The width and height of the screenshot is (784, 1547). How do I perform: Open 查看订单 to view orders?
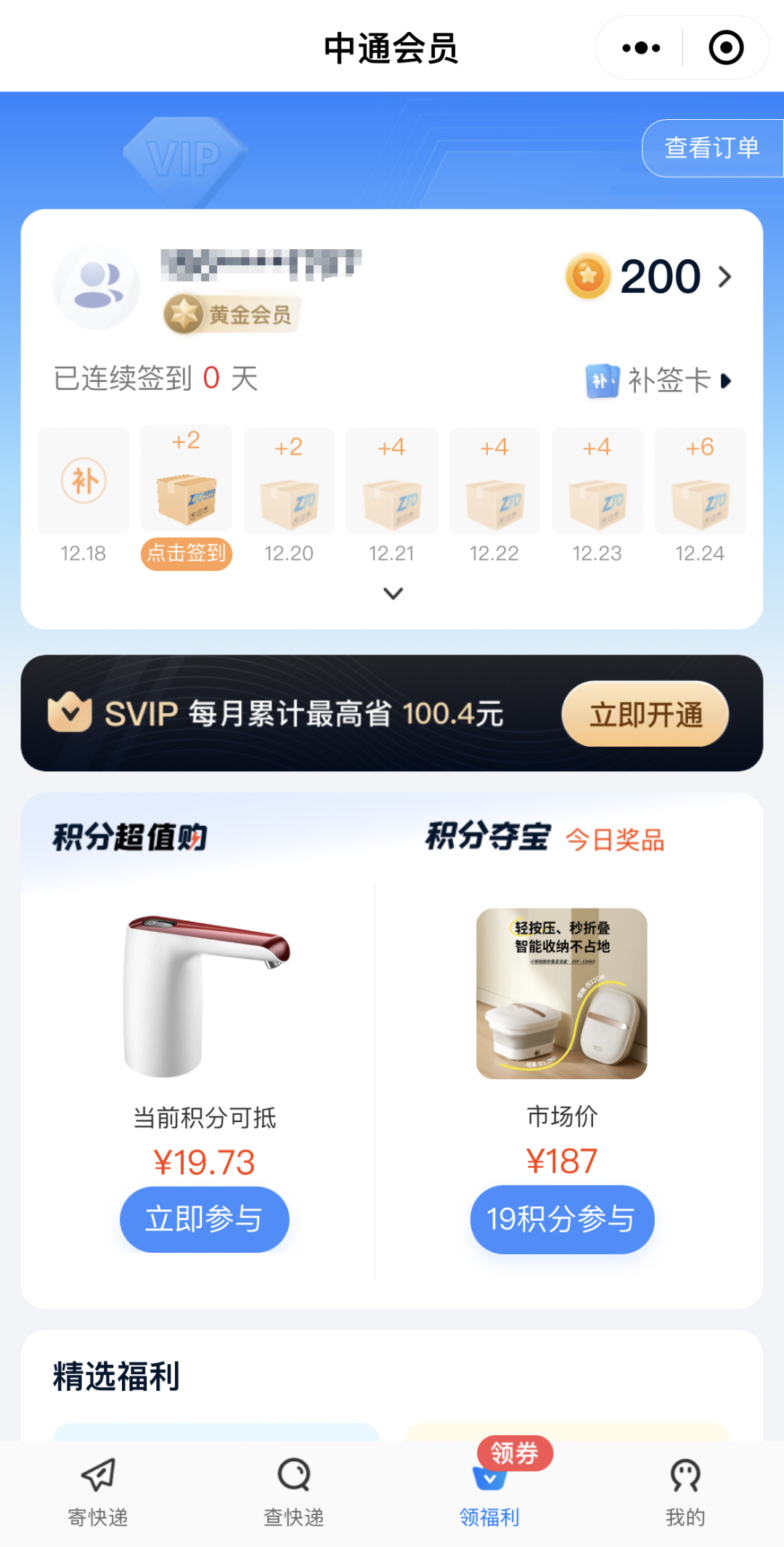711,148
